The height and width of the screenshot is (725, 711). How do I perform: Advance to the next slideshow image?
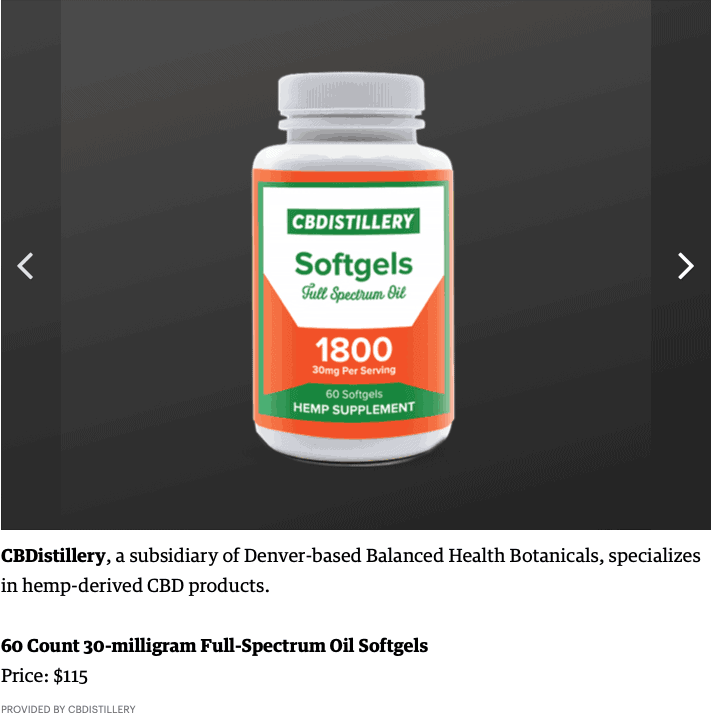click(x=685, y=265)
